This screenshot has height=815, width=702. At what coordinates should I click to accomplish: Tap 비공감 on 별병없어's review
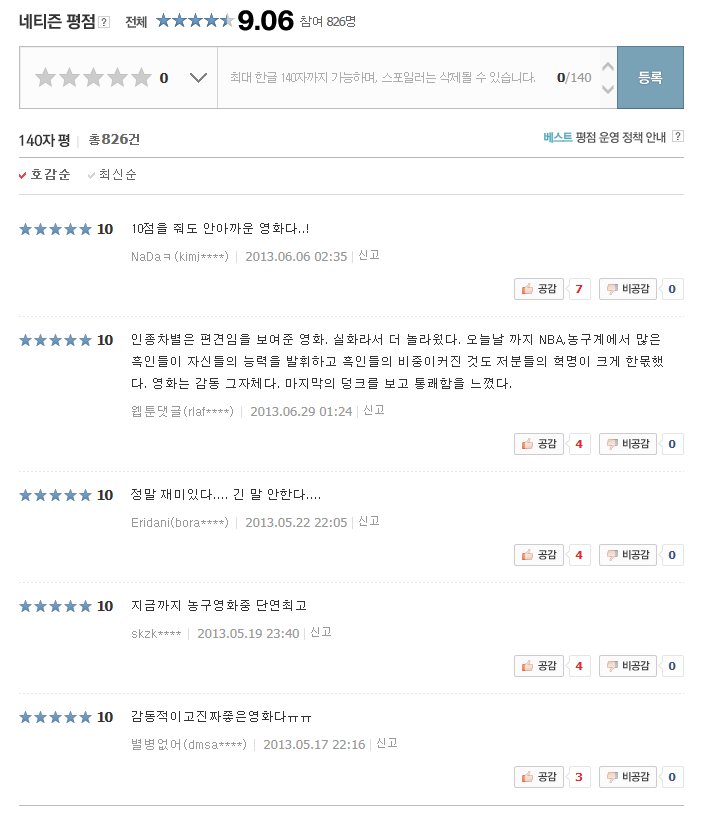[628, 777]
